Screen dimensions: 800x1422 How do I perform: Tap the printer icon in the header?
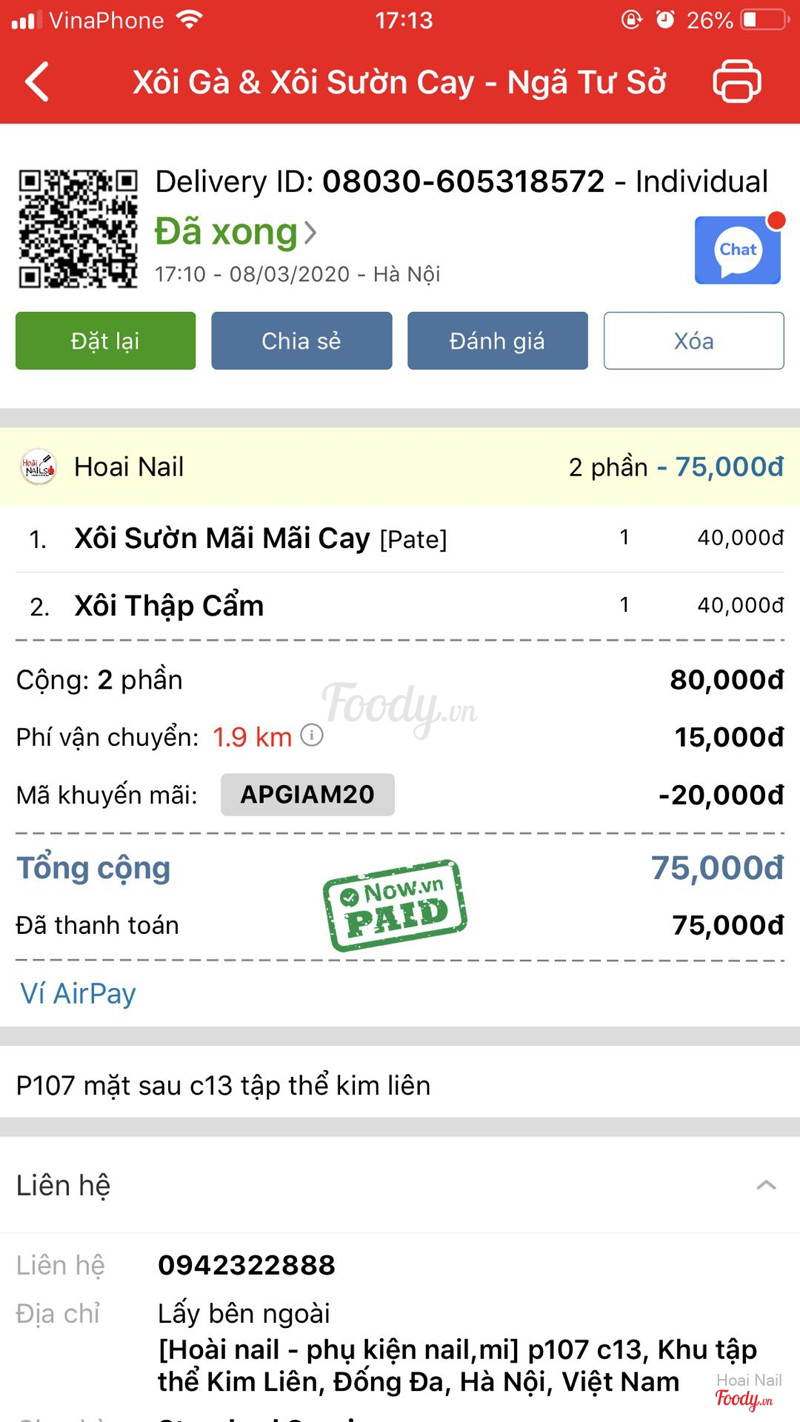coord(737,82)
